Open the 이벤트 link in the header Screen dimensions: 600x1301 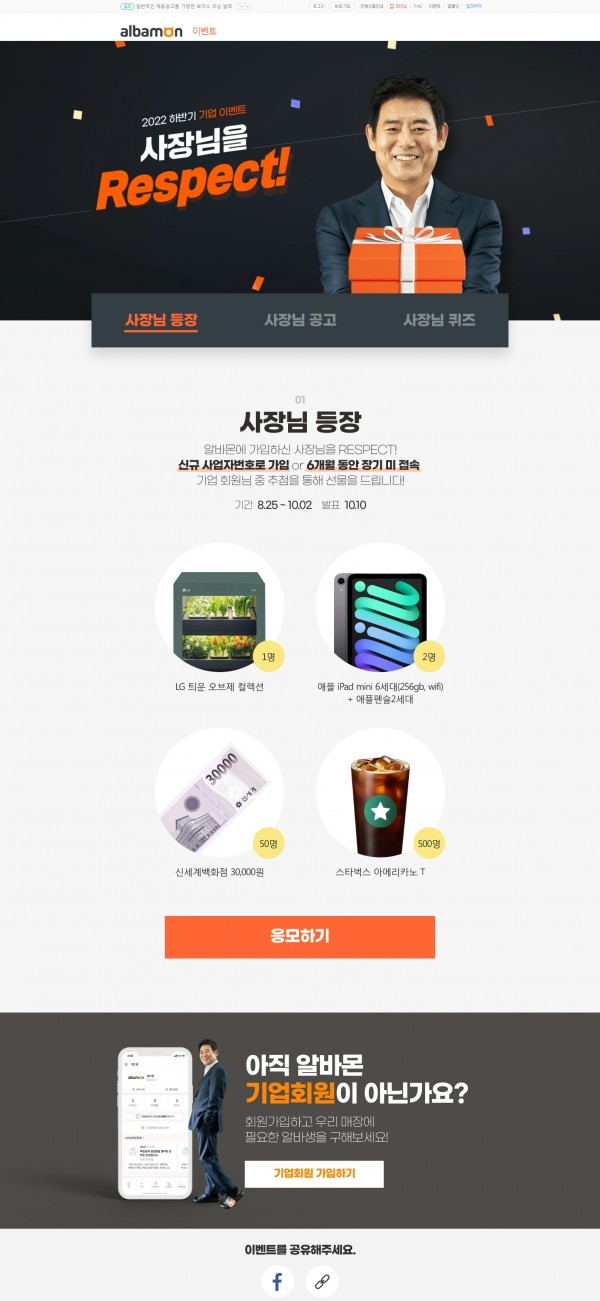click(x=204, y=31)
